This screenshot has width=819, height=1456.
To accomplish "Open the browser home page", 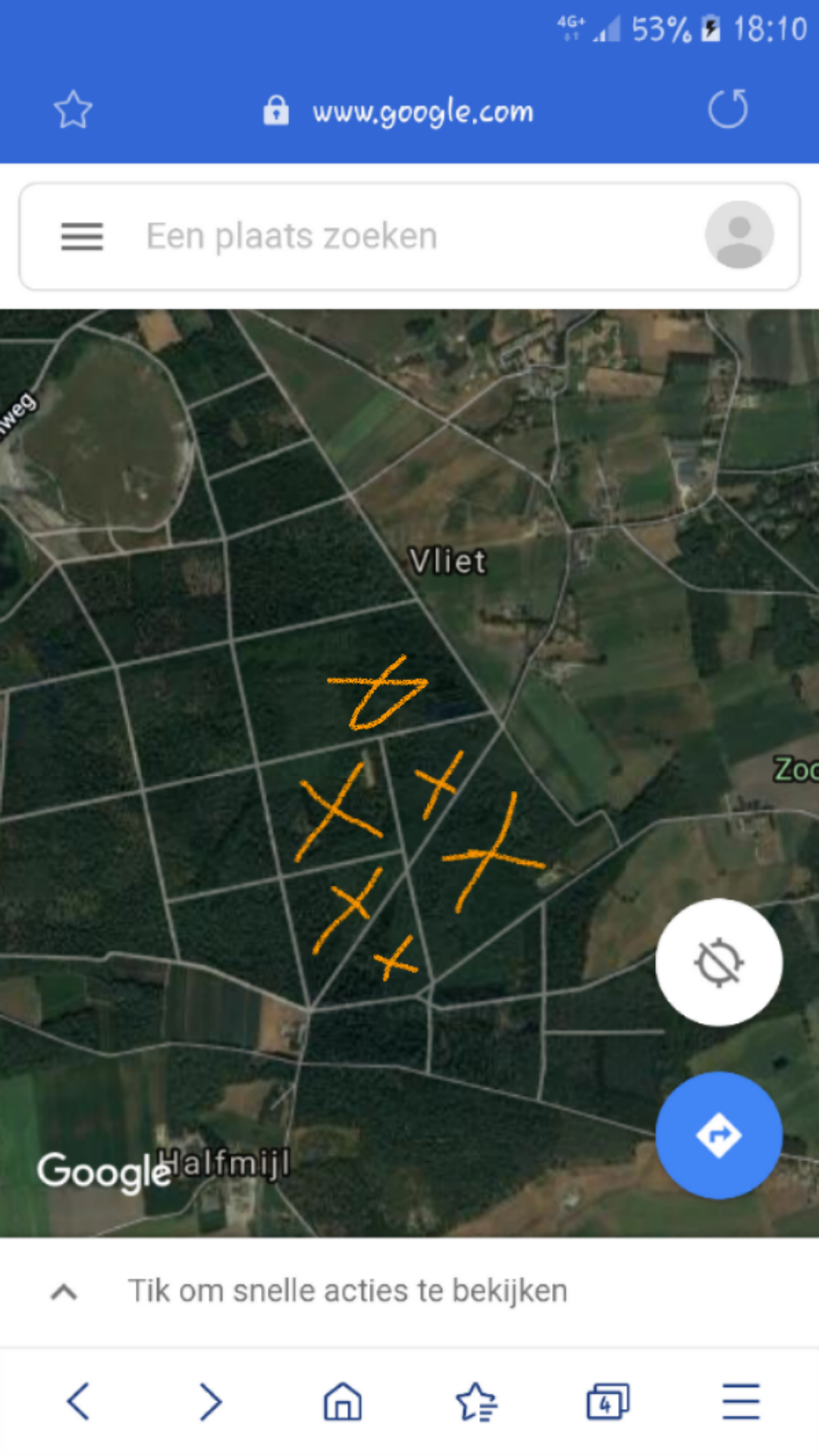I will [343, 1401].
